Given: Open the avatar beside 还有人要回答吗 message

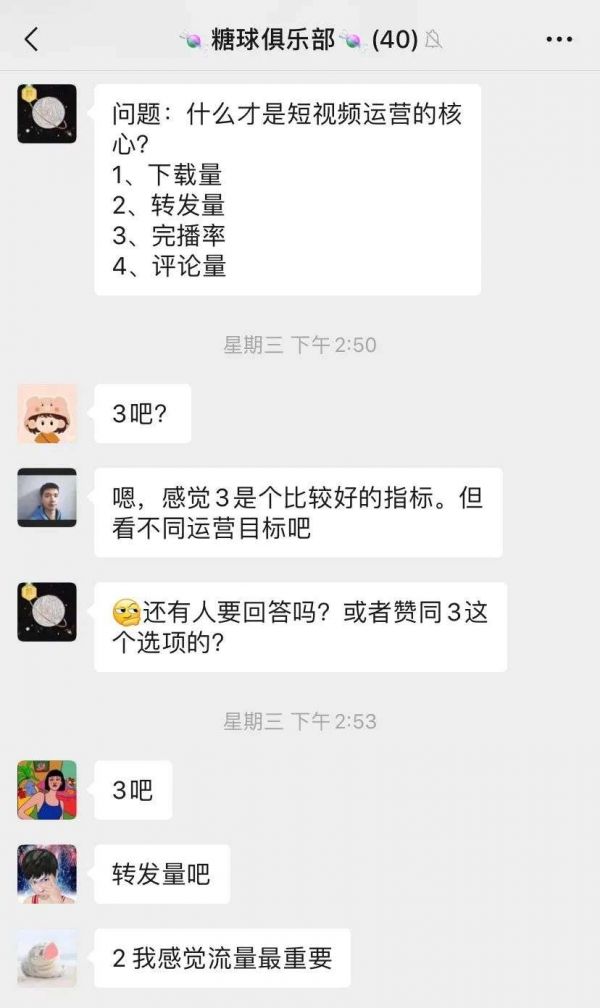Looking at the screenshot, I should [x=47, y=611].
